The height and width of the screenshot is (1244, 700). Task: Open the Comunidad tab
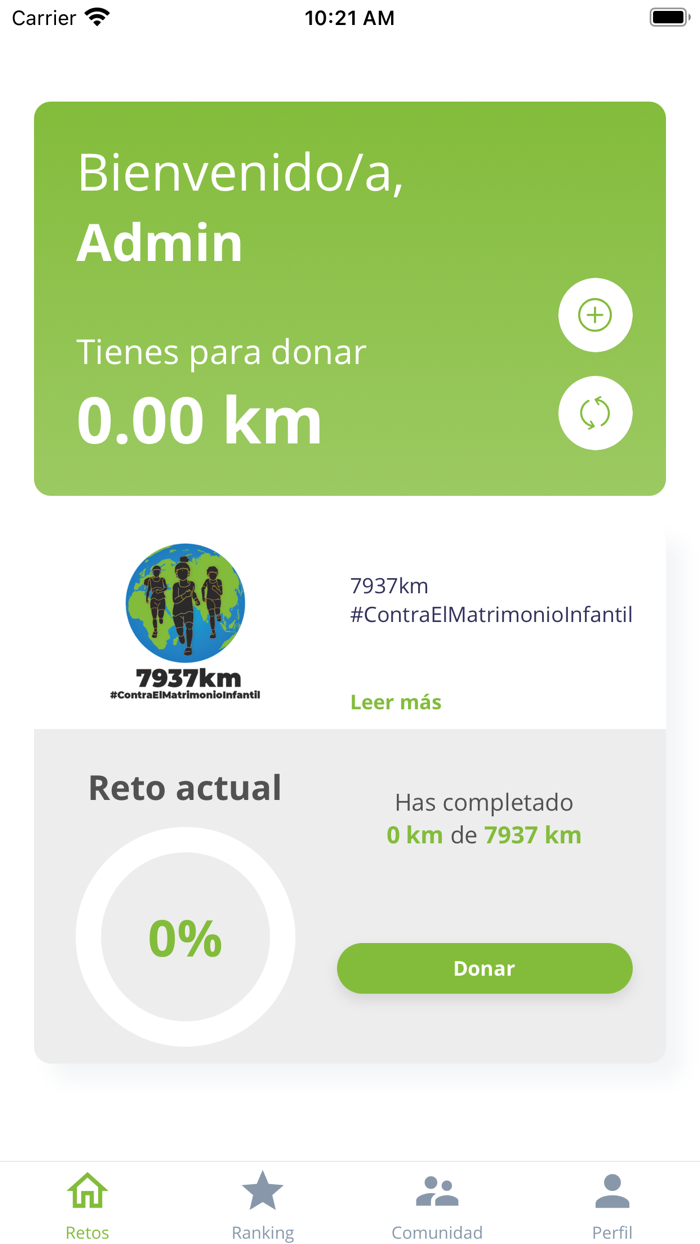point(437,1205)
